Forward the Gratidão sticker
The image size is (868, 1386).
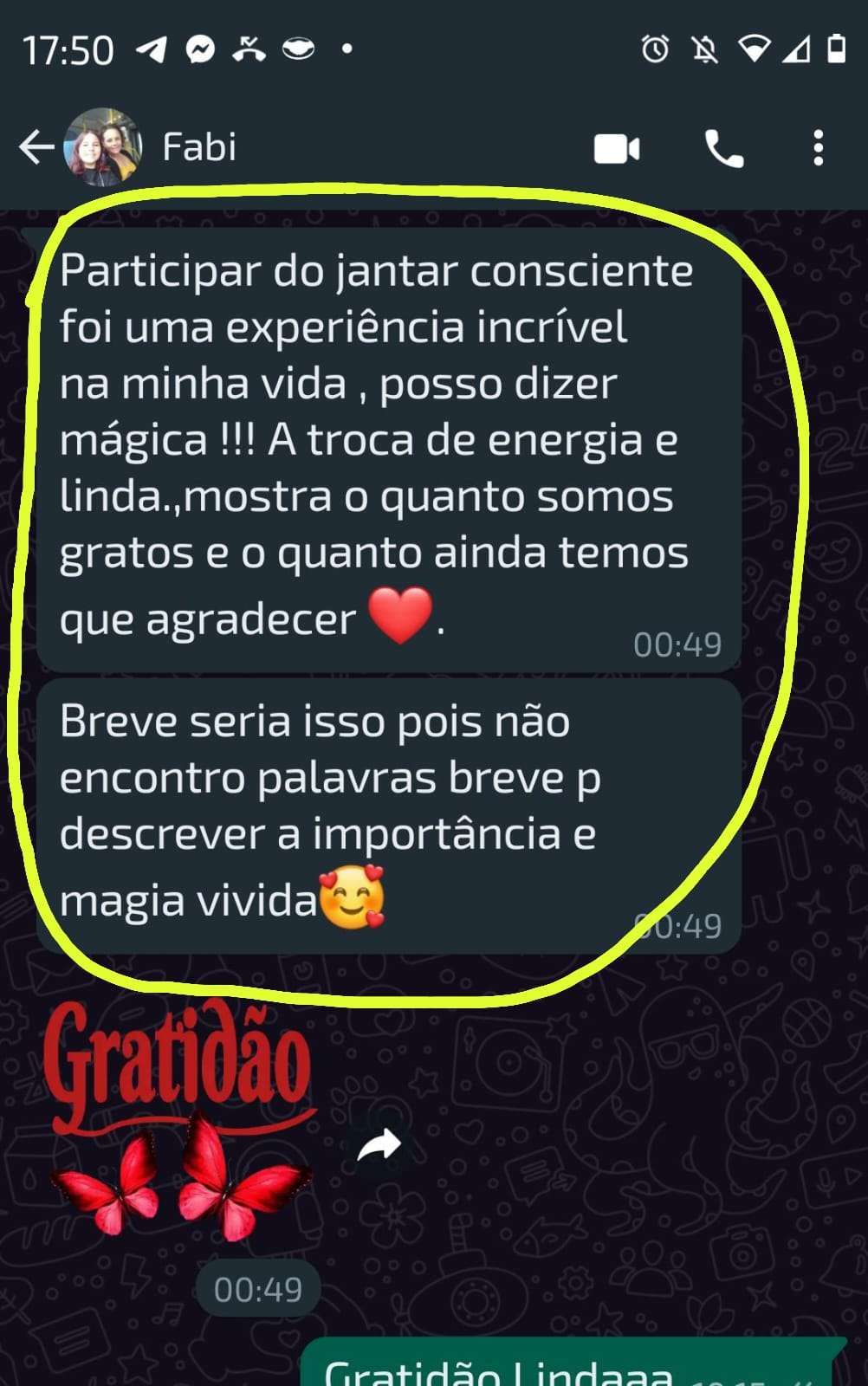pyautogui.click(x=379, y=1146)
